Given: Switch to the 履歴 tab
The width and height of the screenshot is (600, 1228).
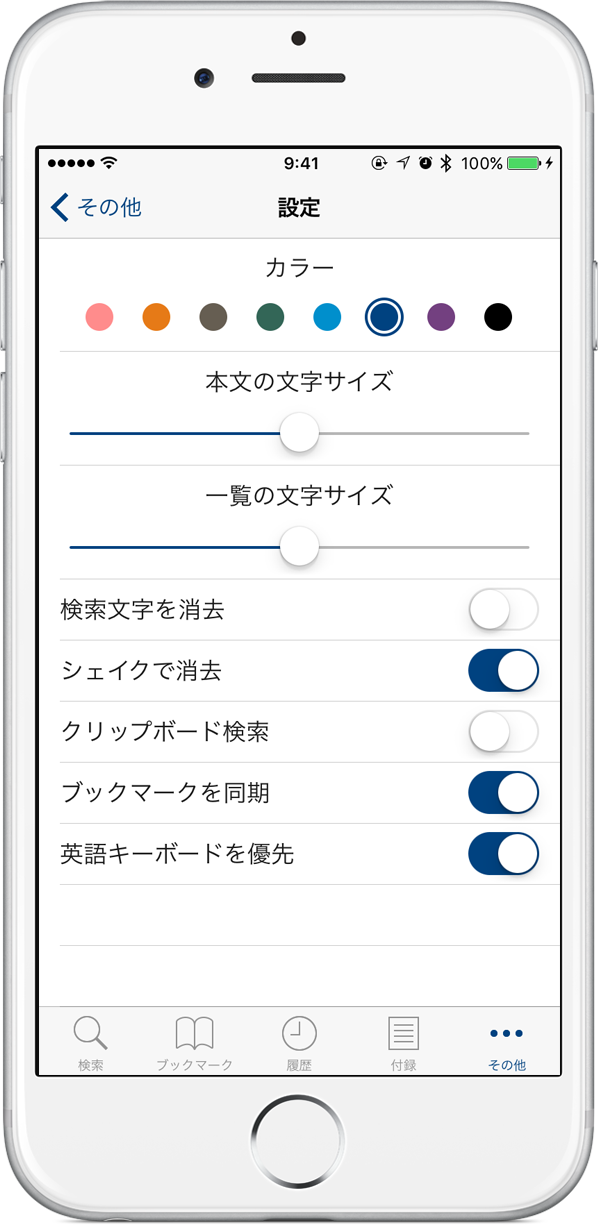Looking at the screenshot, I should tap(298, 1043).
